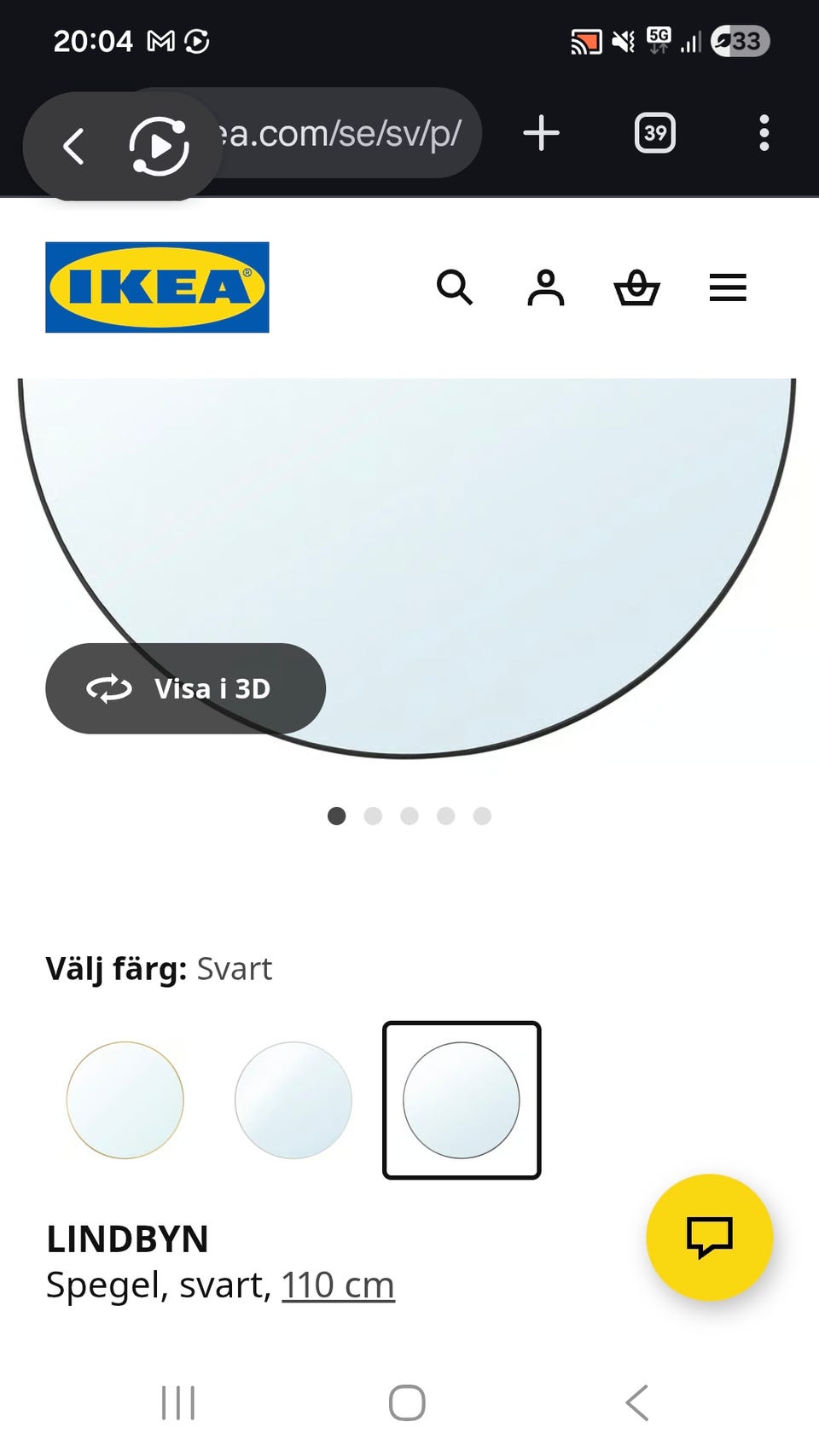819x1456 pixels.
Task: Open the browser overflow menu
Action: pyautogui.click(x=764, y=134)
